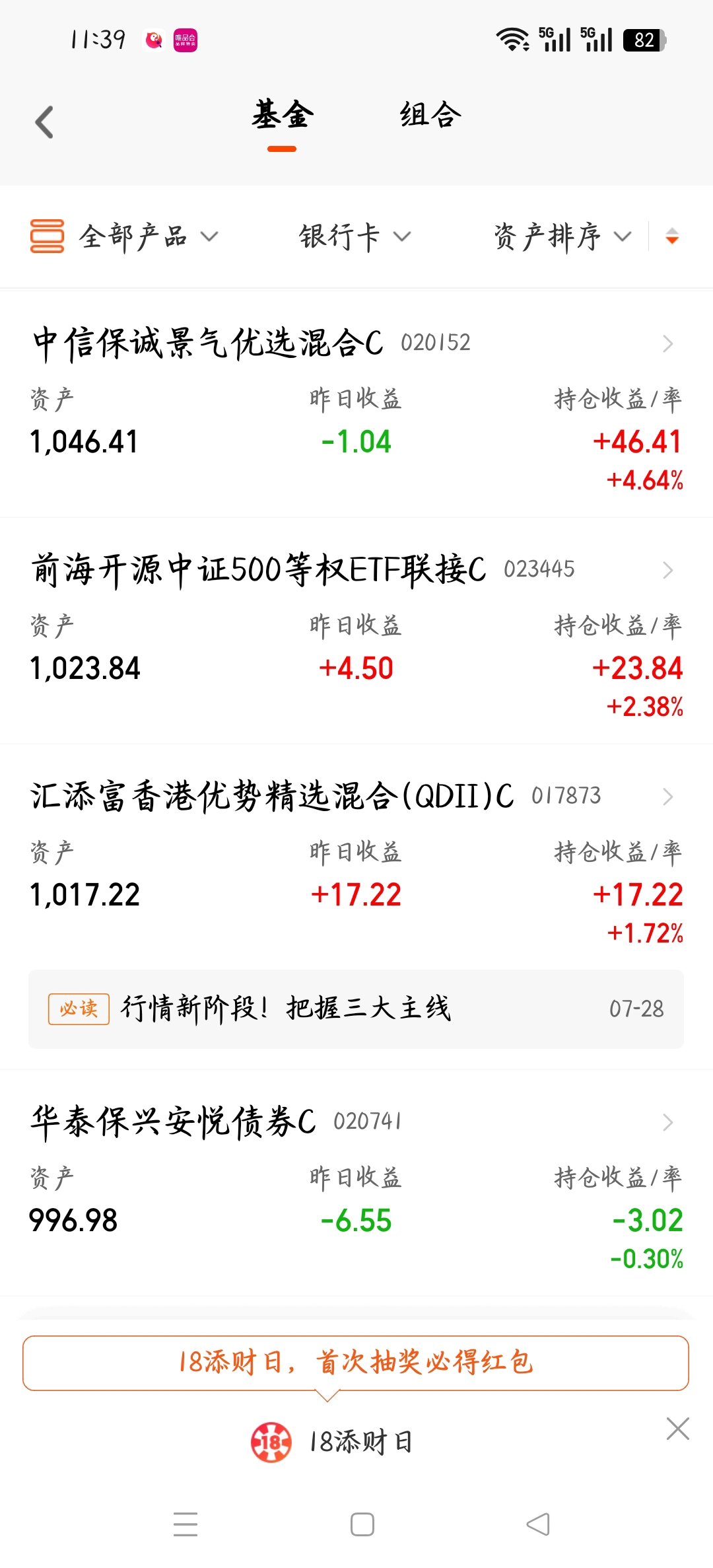Open the 18添财日 entry with red badge
713x1568 pixels.
[x=332, y=1443]
